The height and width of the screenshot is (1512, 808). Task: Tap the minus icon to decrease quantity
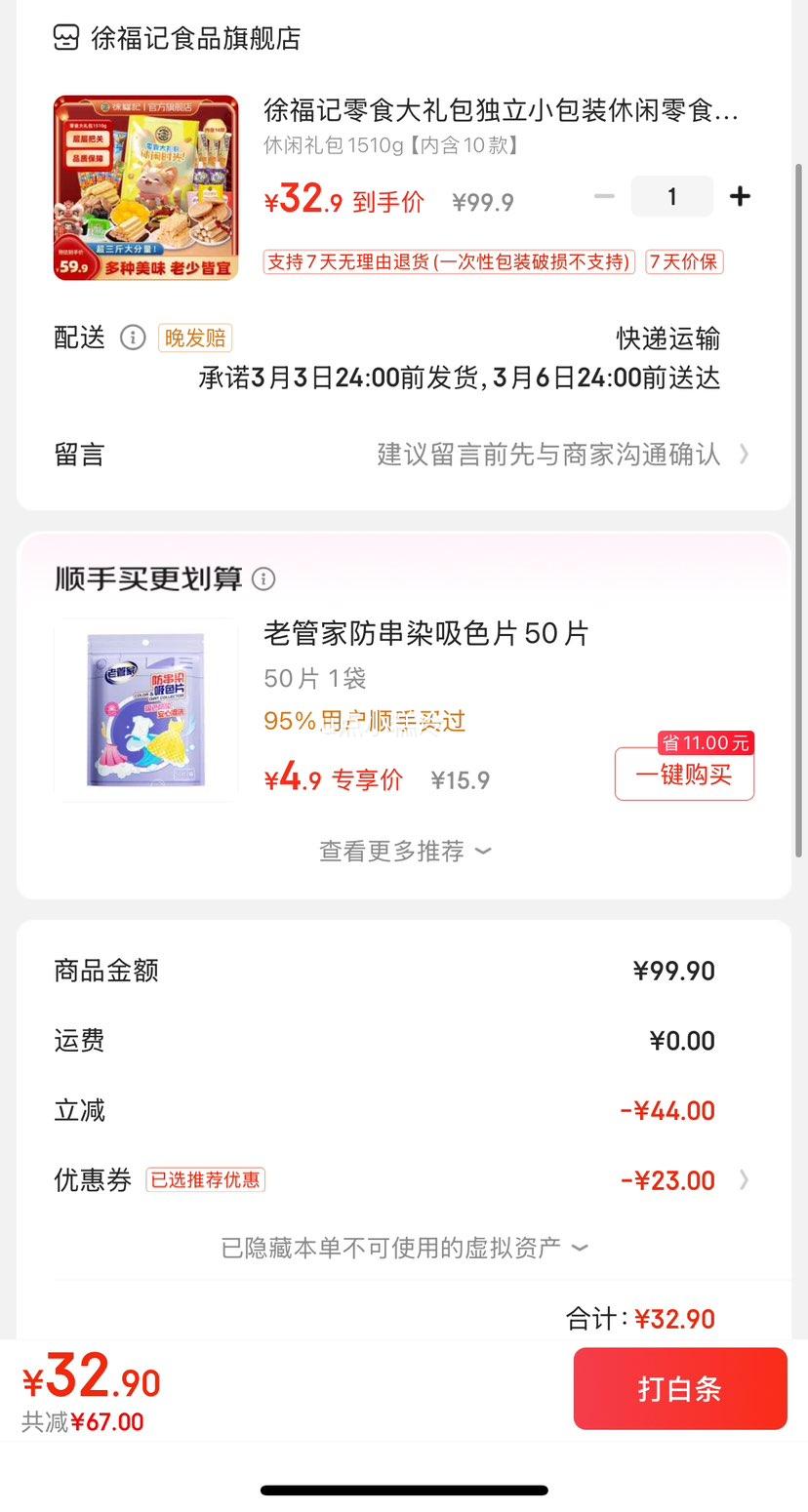point(604,196)
